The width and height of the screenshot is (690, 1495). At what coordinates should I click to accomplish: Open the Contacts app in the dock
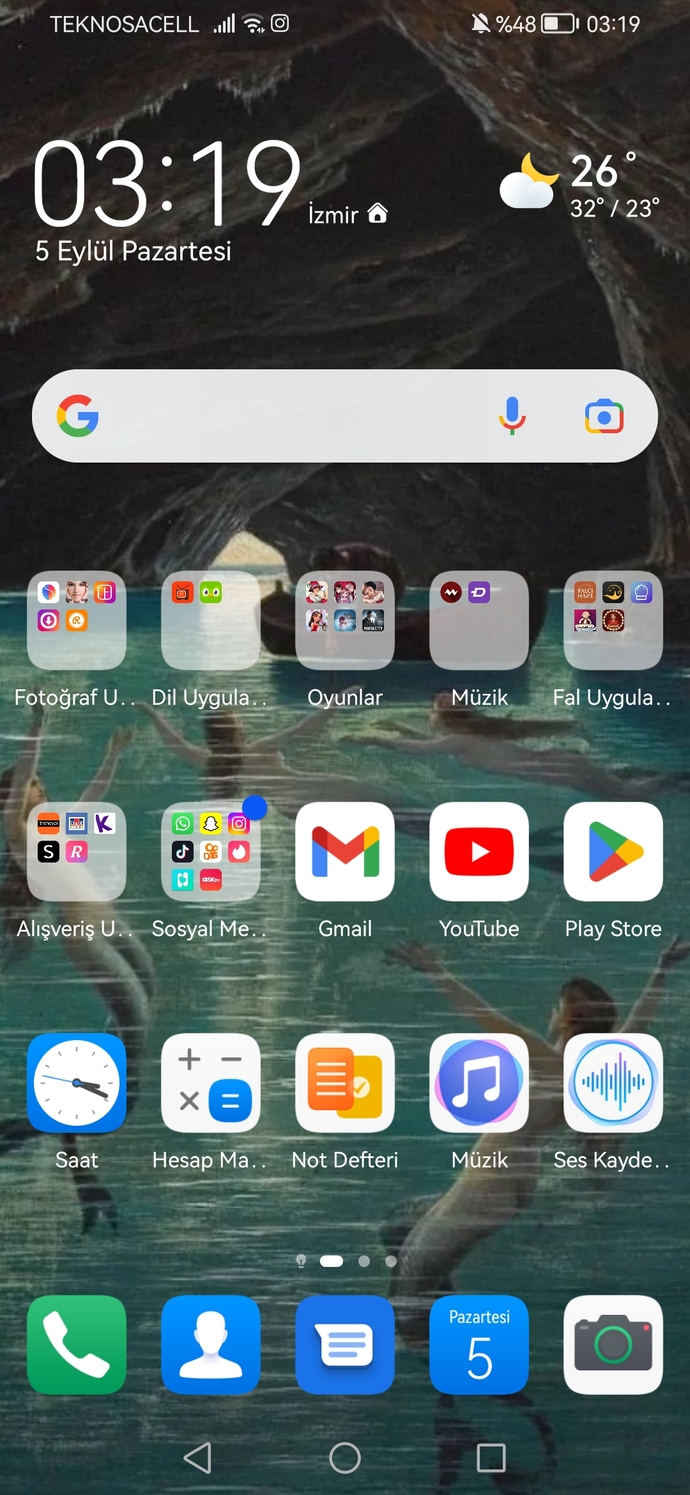211,1345
